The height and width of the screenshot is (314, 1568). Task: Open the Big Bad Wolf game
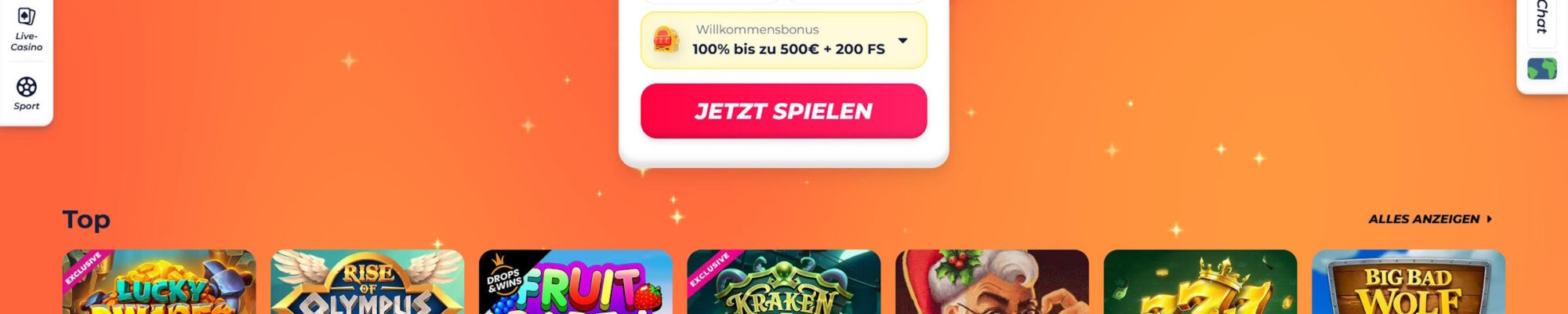tap(1408, 283)
